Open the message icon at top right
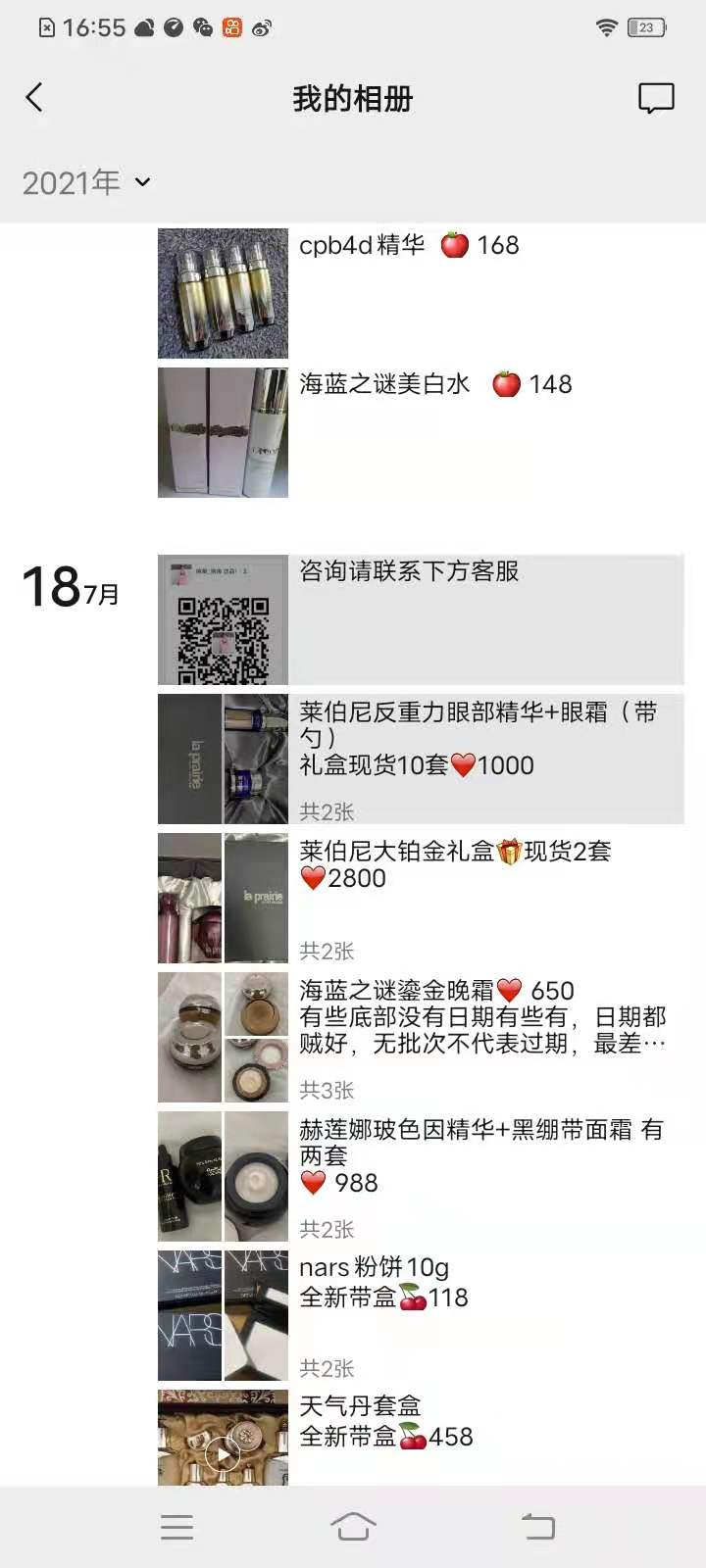The image size is (706, 1568). [x=656, y=98]
